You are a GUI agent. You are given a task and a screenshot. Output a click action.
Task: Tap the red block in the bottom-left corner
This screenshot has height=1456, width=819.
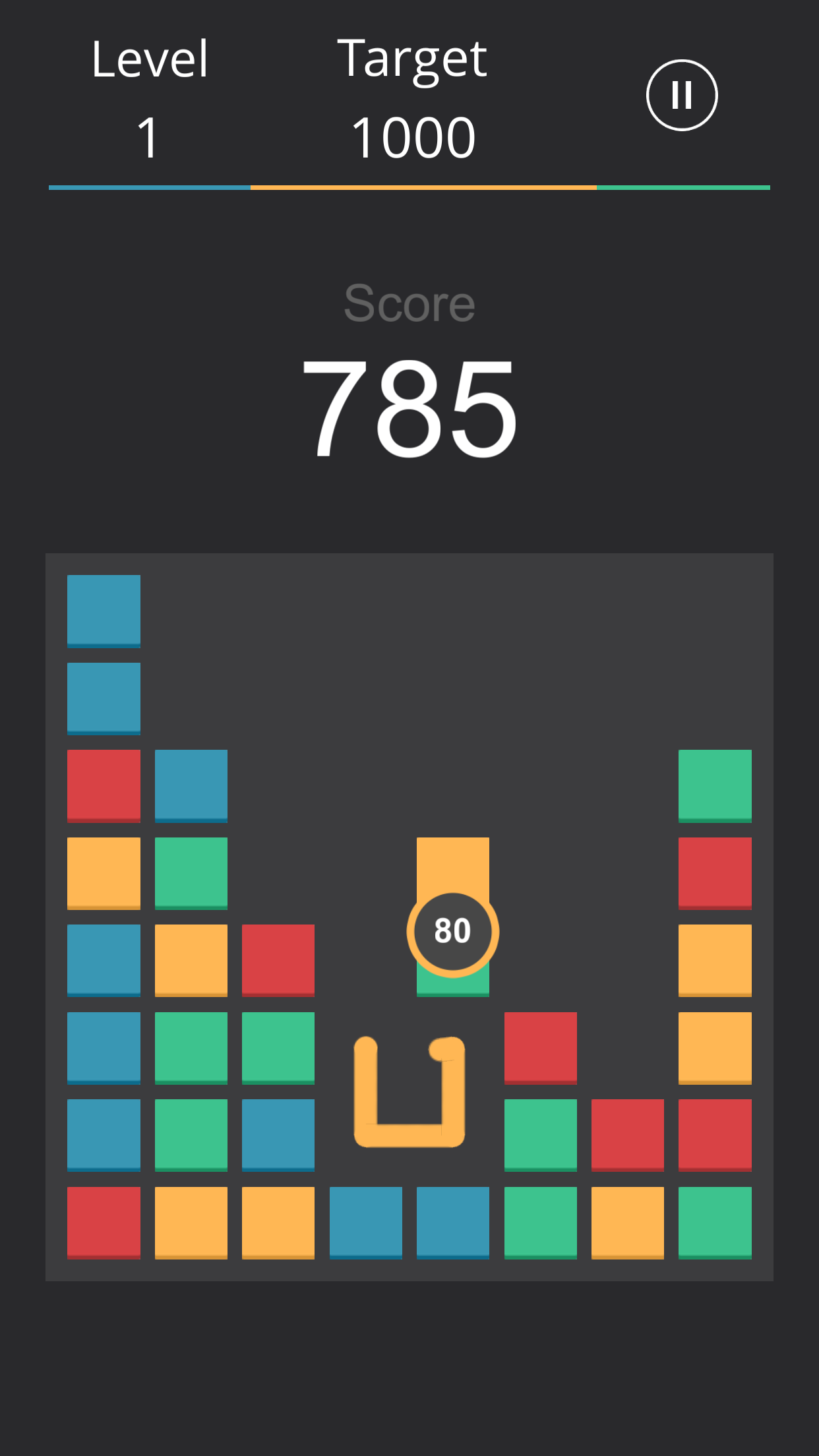coord(104,1223)
